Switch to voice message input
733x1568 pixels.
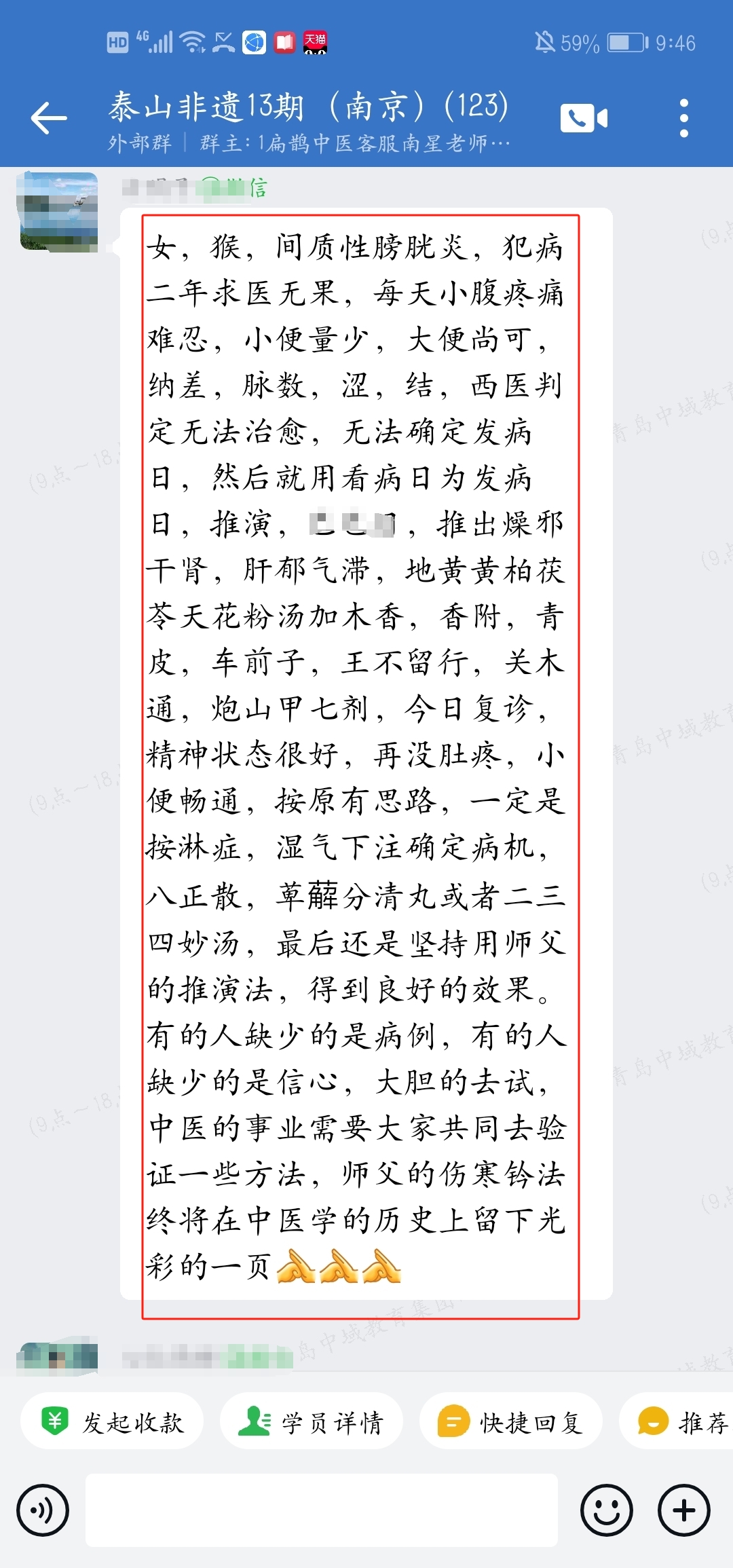pyautogui.click(x=43, y=1510)
